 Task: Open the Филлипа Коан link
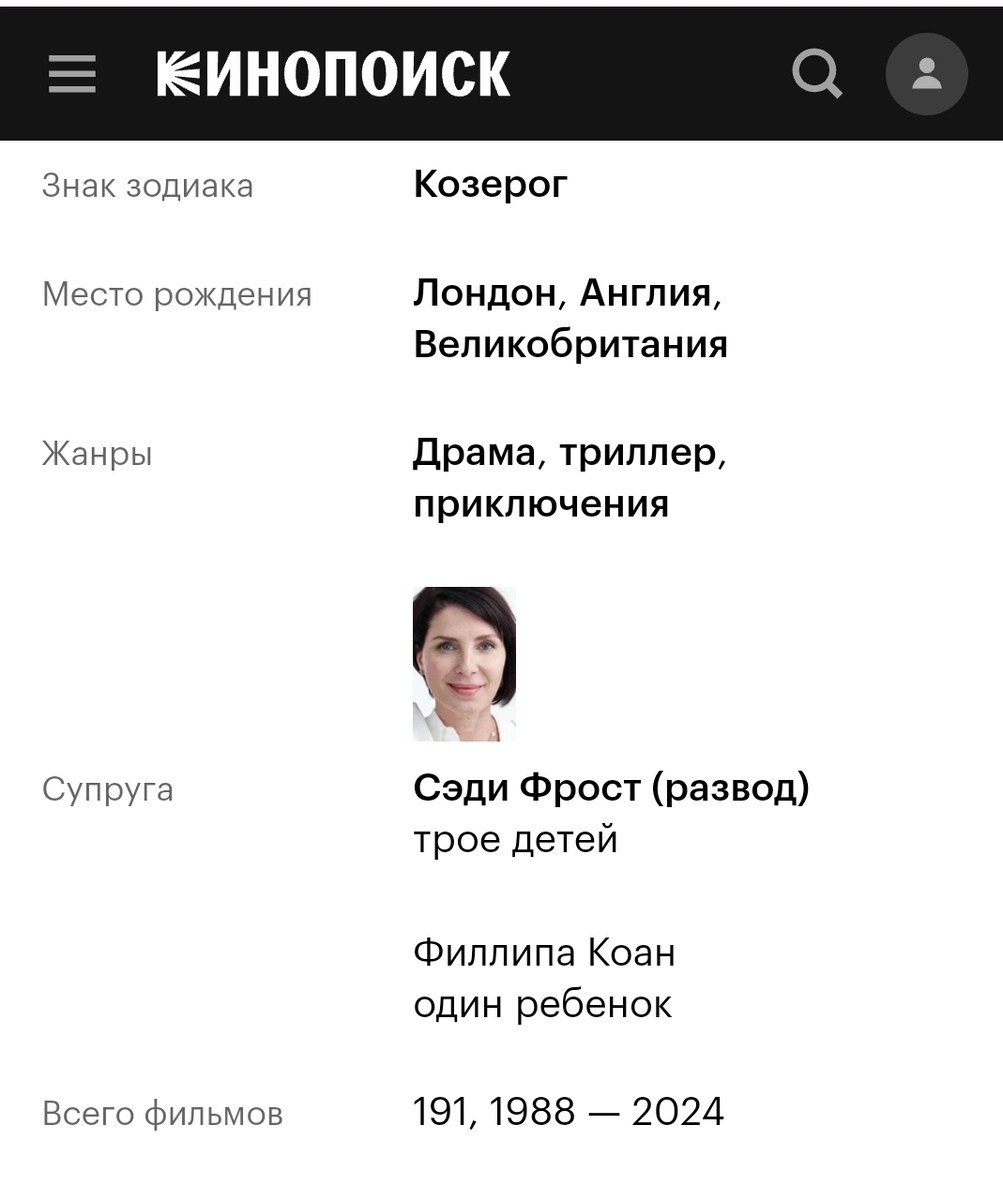(x=544, y=953)
